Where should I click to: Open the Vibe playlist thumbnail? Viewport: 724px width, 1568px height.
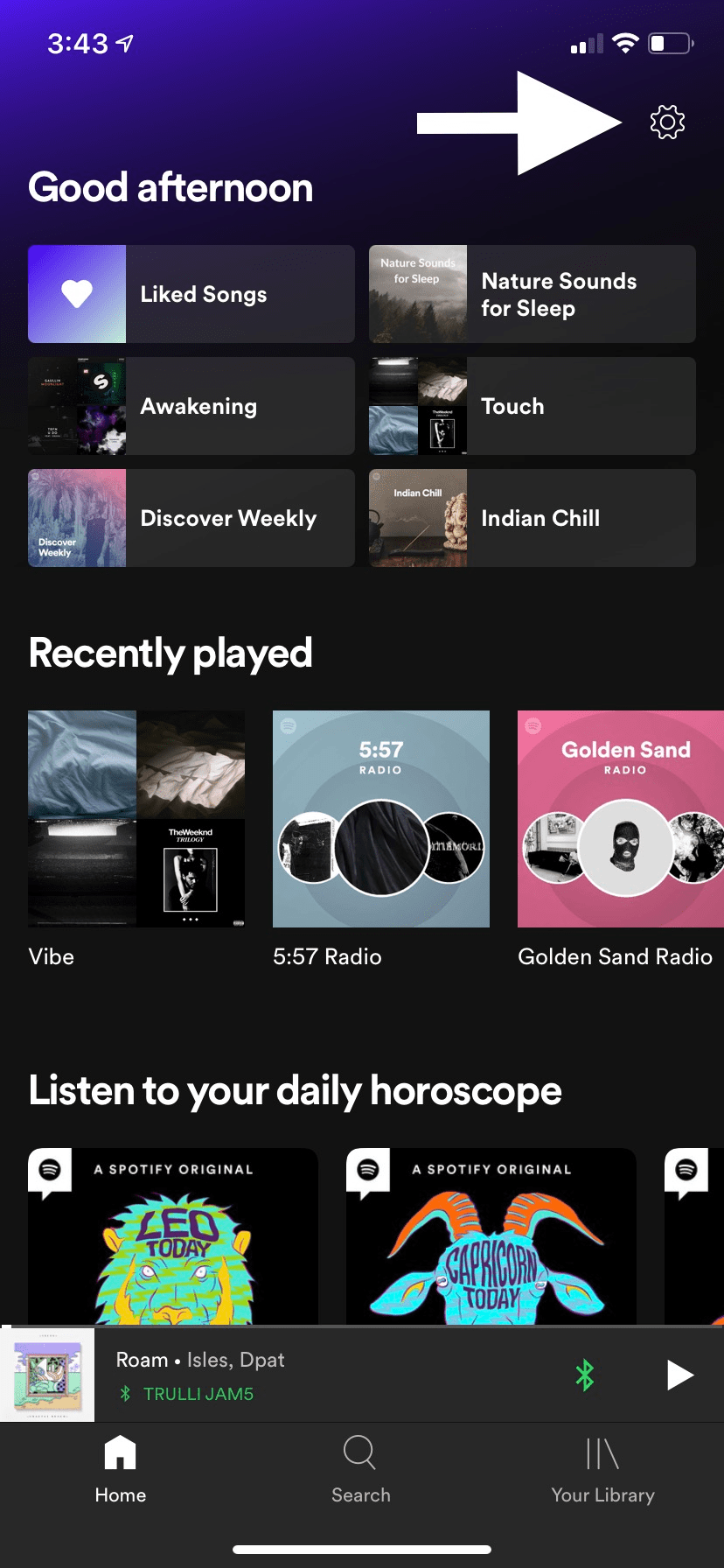[136, 818]
